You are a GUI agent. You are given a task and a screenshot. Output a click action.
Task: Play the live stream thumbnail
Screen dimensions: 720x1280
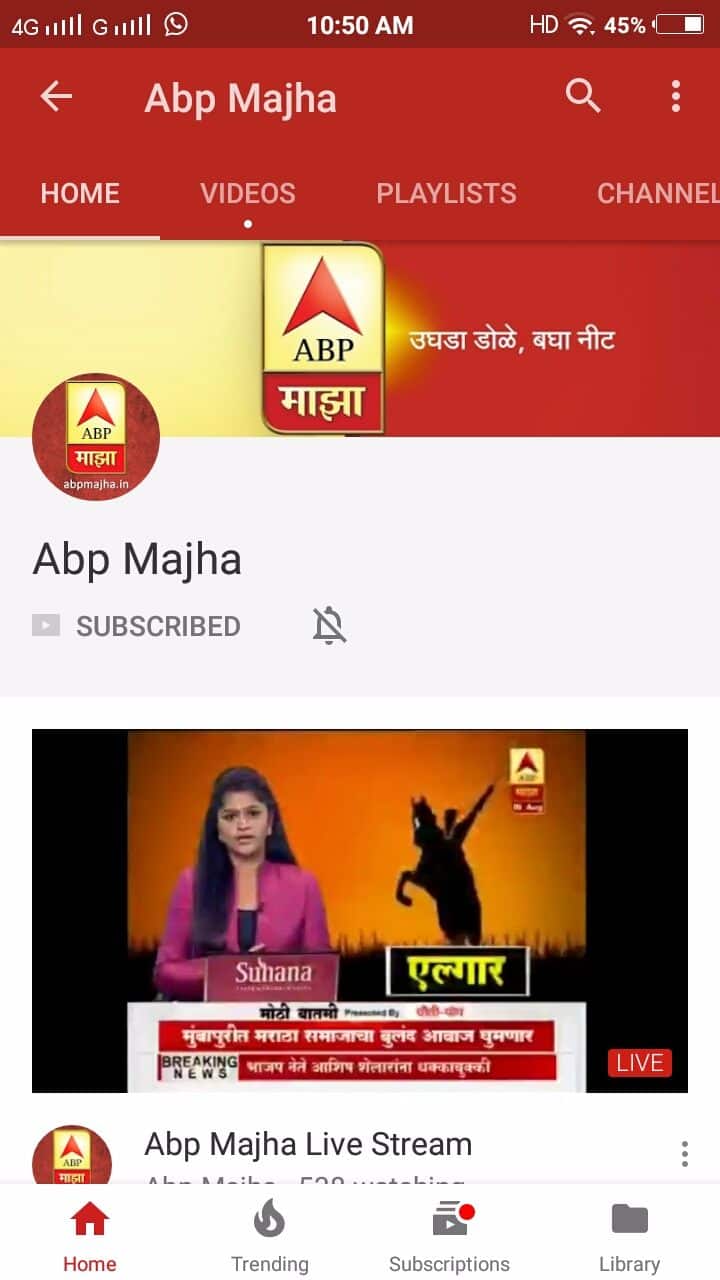coord(360,908)
